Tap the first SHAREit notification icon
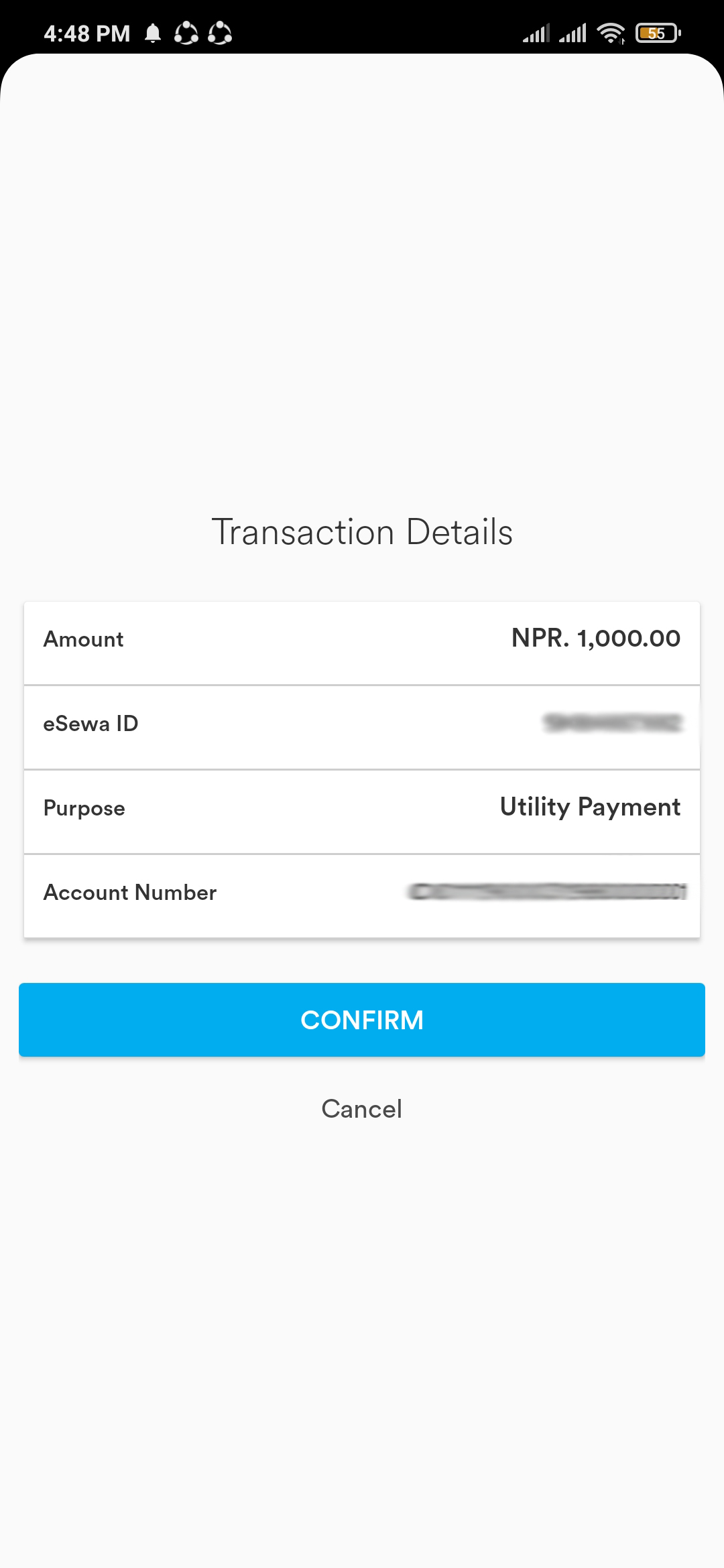This screenshot has width=724, height=1568. tap(186, 32)
